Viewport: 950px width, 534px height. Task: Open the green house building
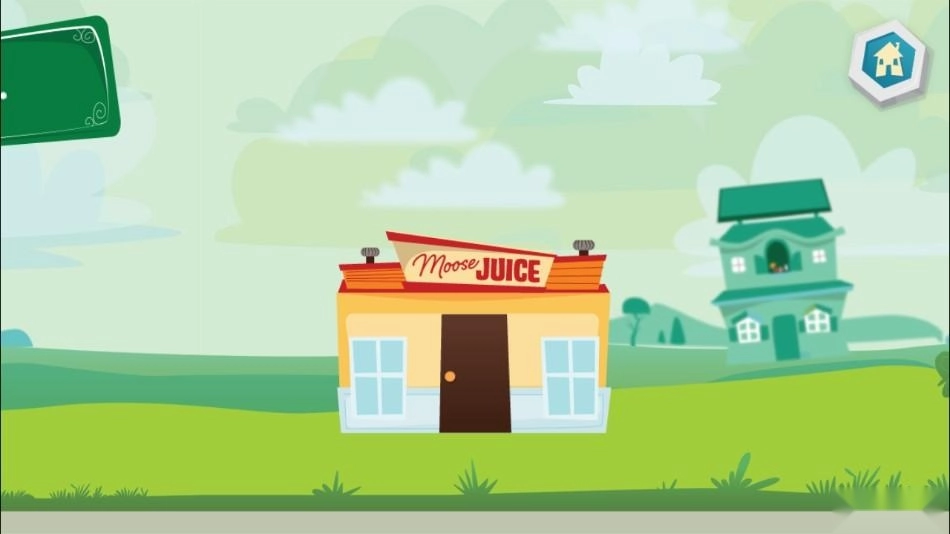coord(781,290)
